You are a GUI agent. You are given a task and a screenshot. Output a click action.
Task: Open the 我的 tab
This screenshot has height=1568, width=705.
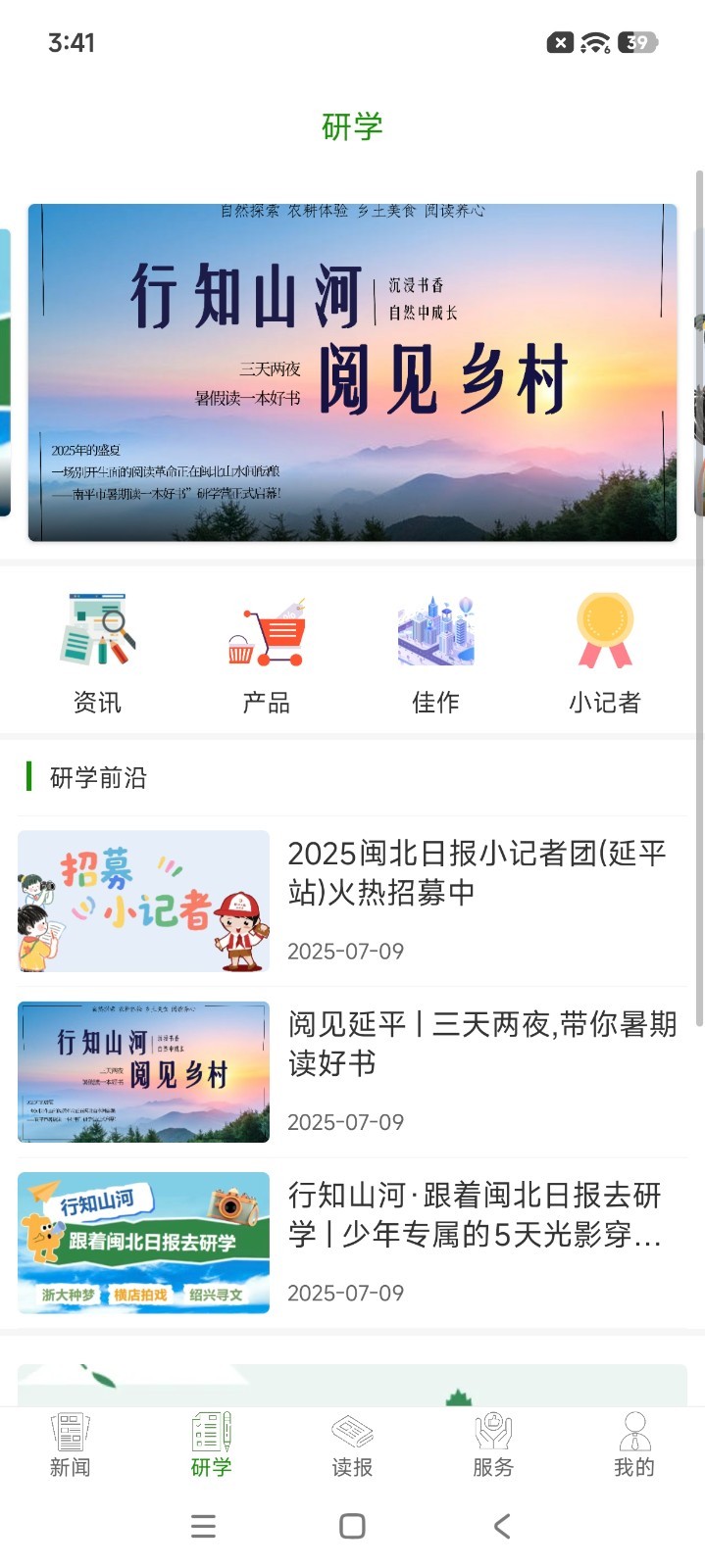(x=634, y=1445)
